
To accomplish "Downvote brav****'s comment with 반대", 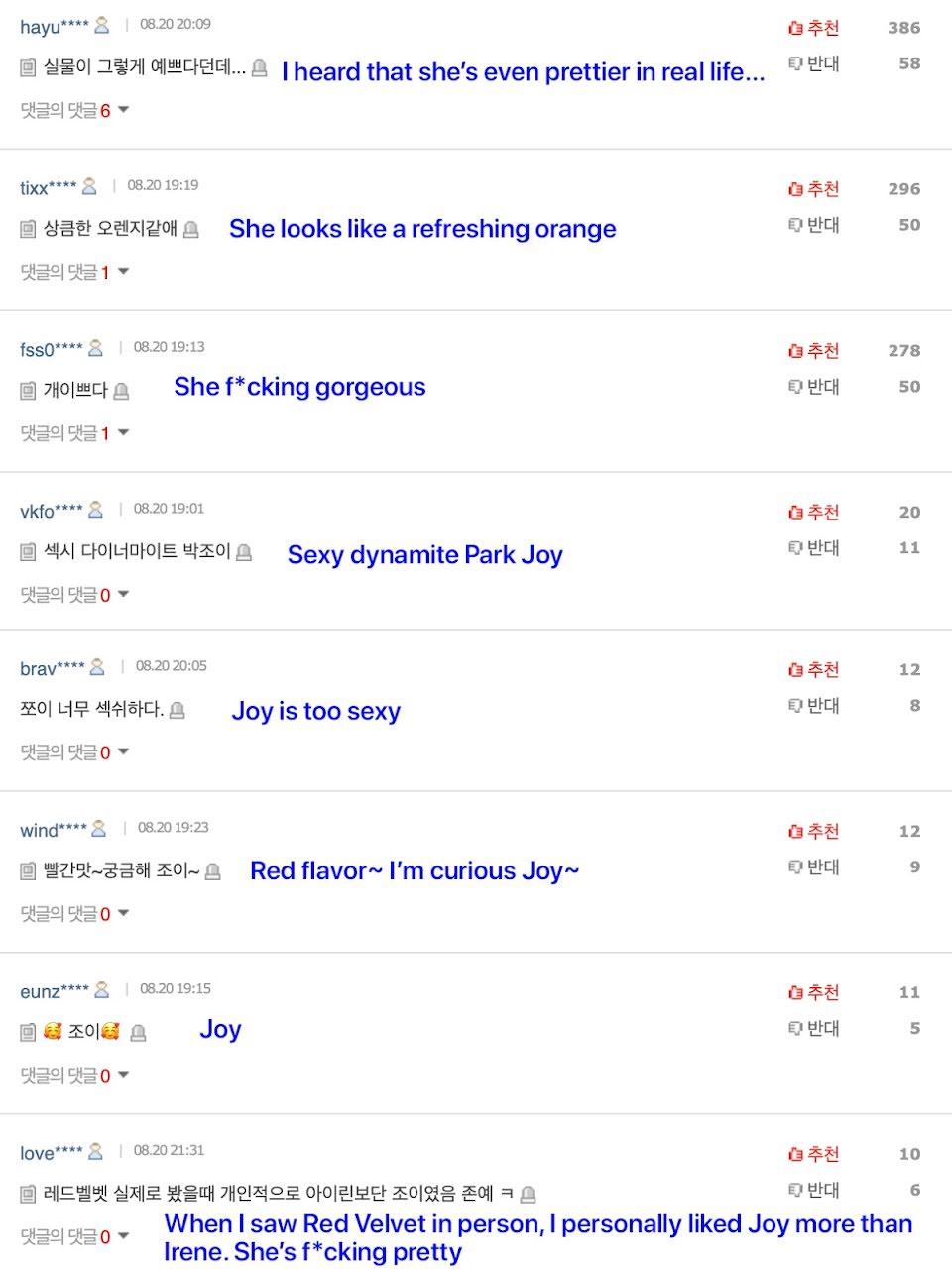I will pyautogui.click(x=814, y=706).
